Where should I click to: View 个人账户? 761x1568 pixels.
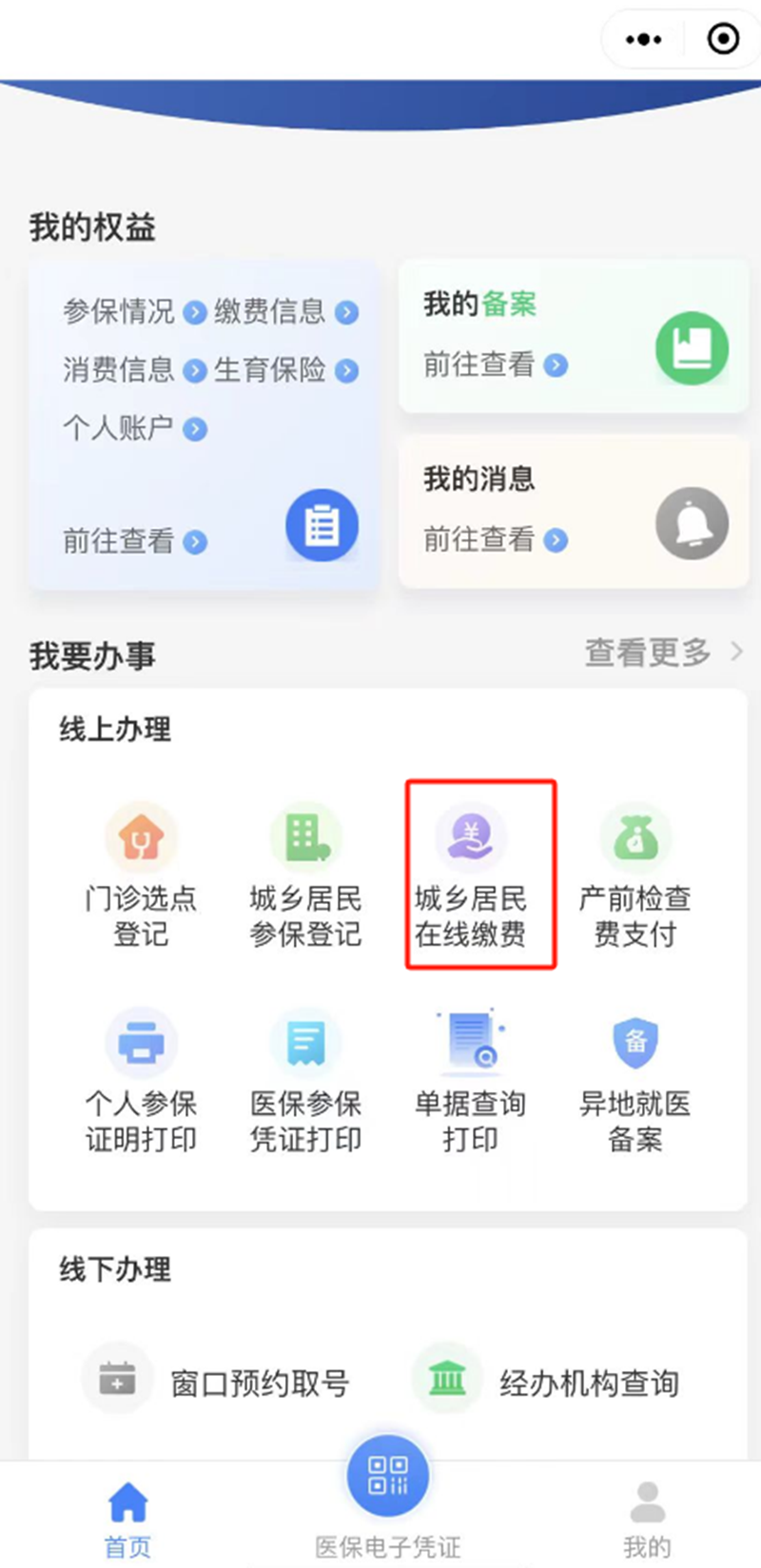[132, 428]
